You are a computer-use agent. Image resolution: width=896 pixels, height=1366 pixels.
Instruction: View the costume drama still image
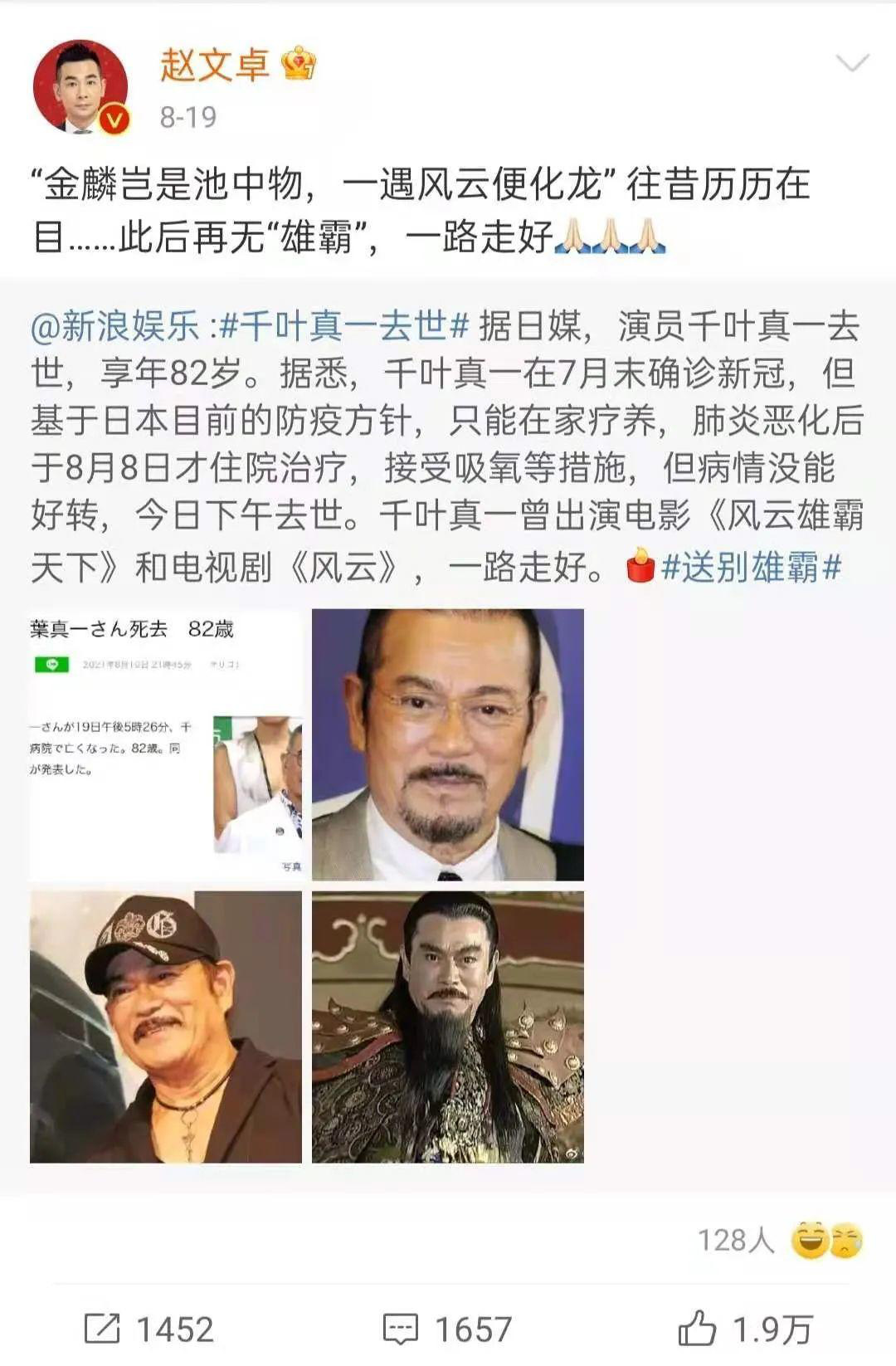447,1027
